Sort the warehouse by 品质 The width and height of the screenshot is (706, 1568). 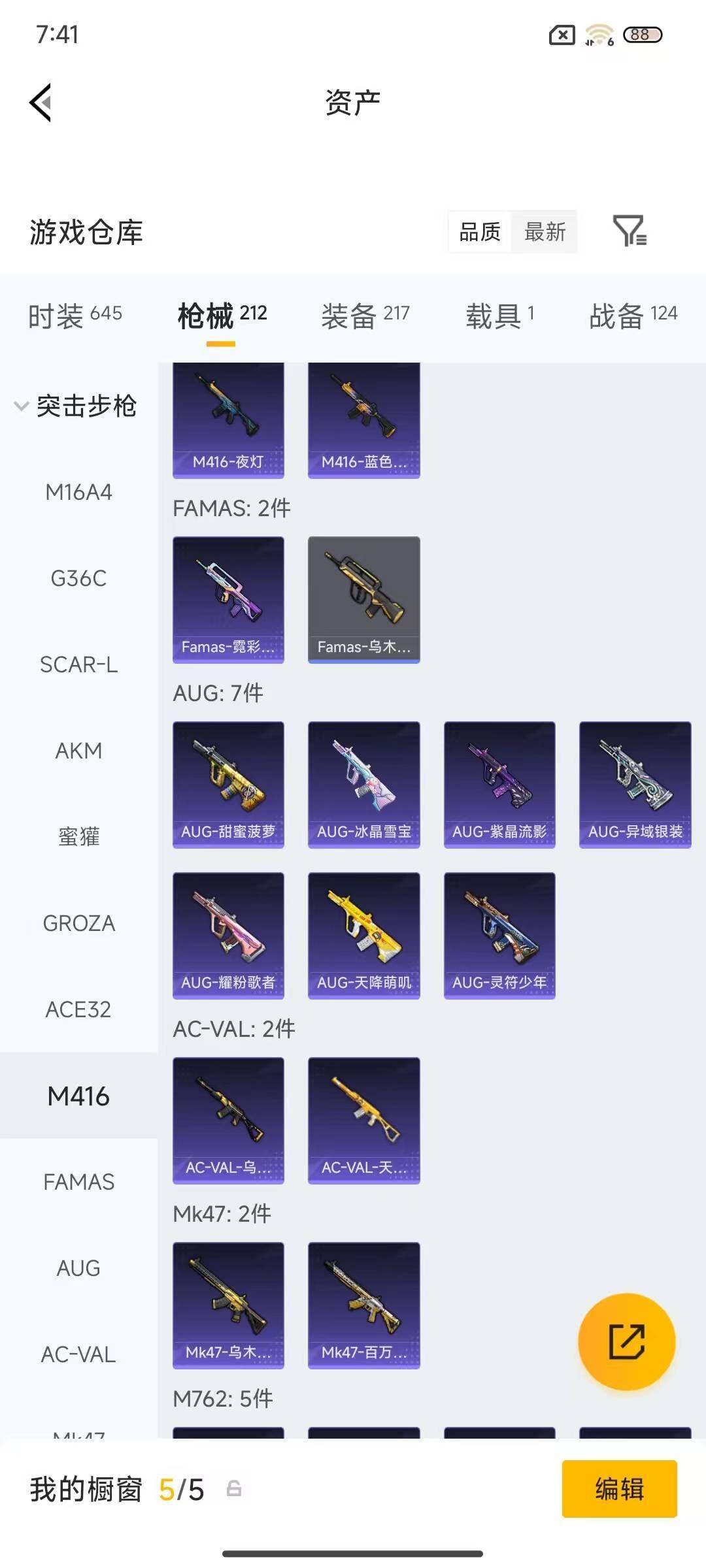pyautogui.click(x=480, y=232)
